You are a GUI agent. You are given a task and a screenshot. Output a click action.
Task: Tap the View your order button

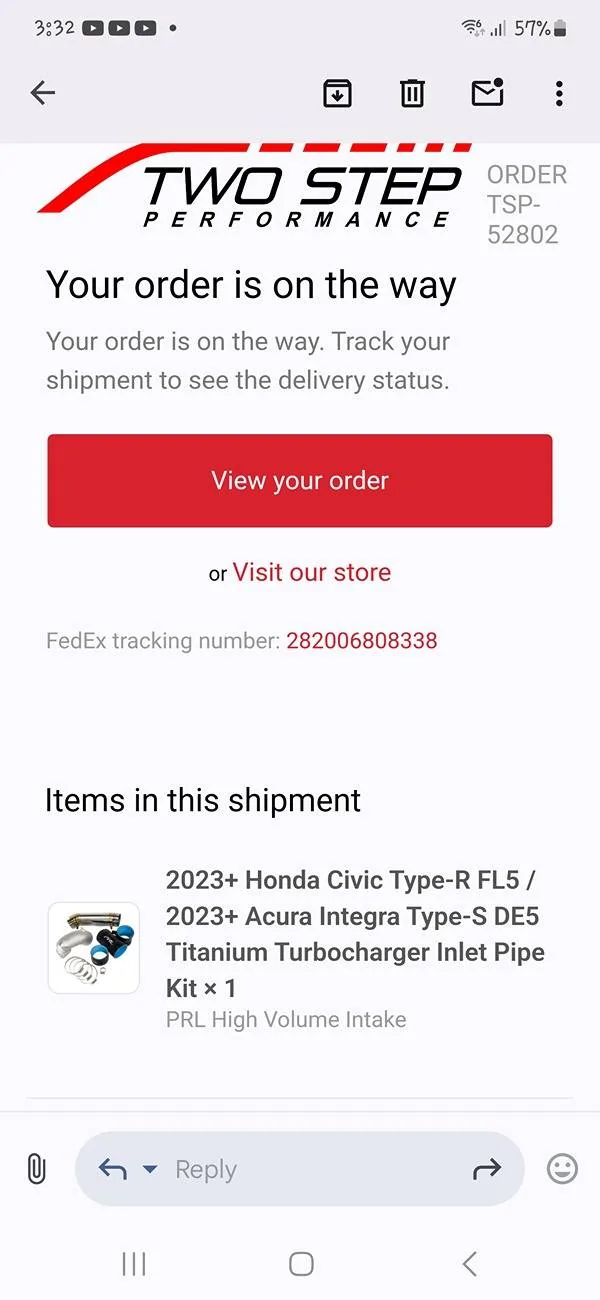pyautogui.click(x=300, y=481)
